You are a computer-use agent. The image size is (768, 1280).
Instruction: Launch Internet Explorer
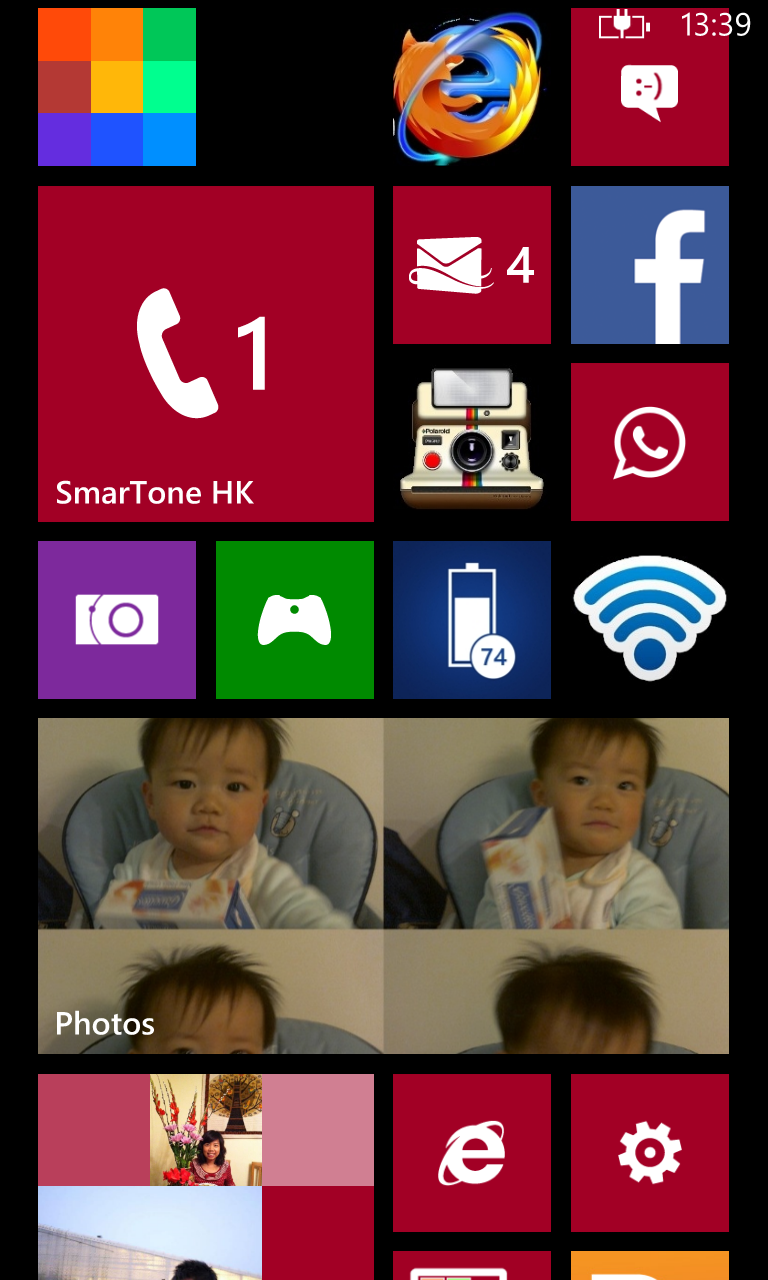[471, 1153]
